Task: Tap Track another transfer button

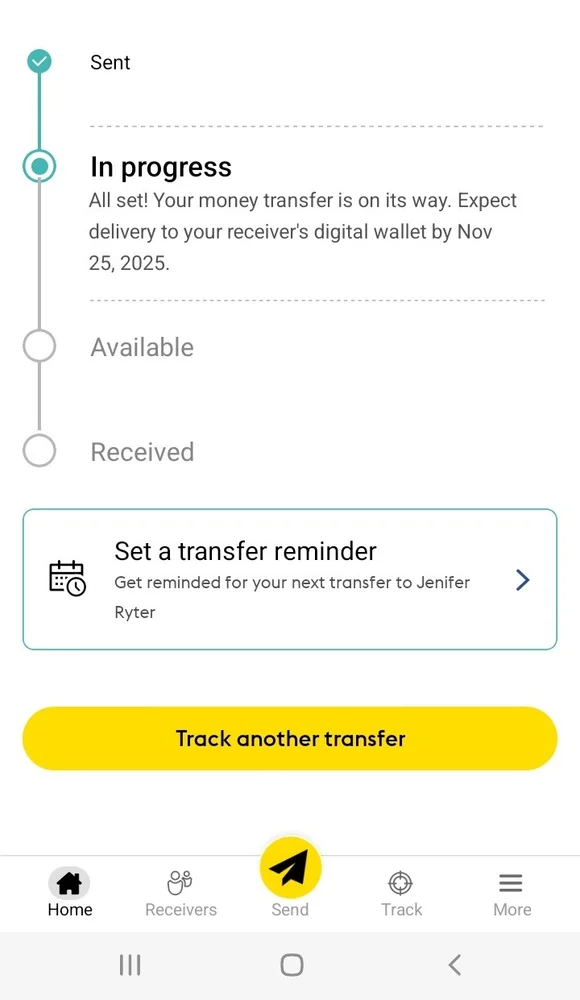Action: coord(290,739)
